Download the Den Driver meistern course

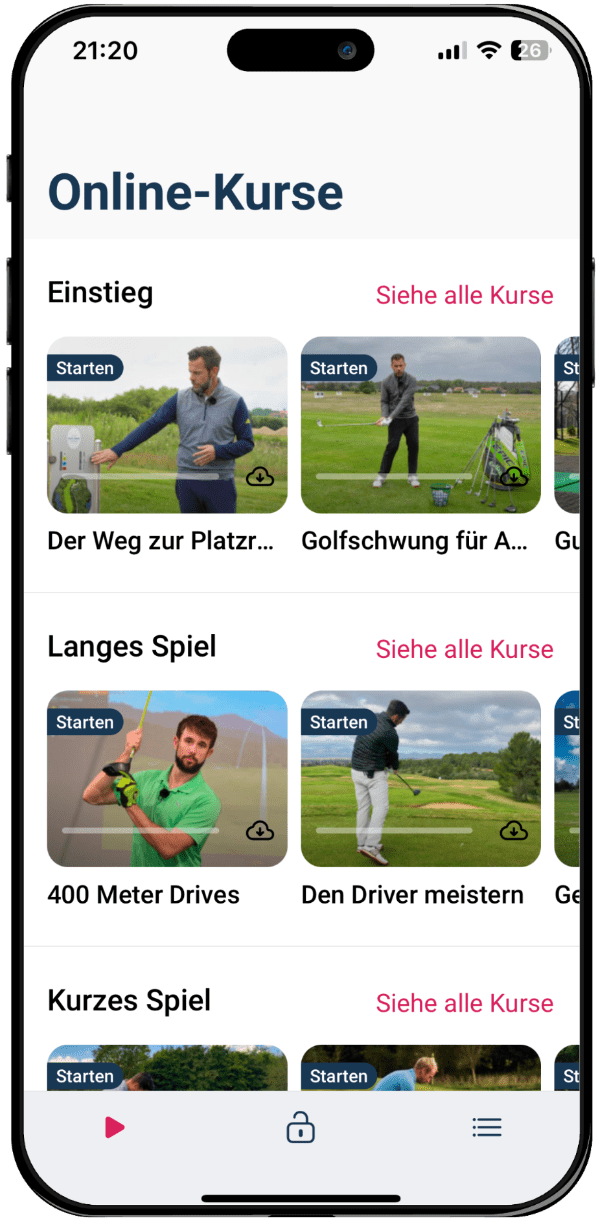pyautogui.click(x=514, y=831)
